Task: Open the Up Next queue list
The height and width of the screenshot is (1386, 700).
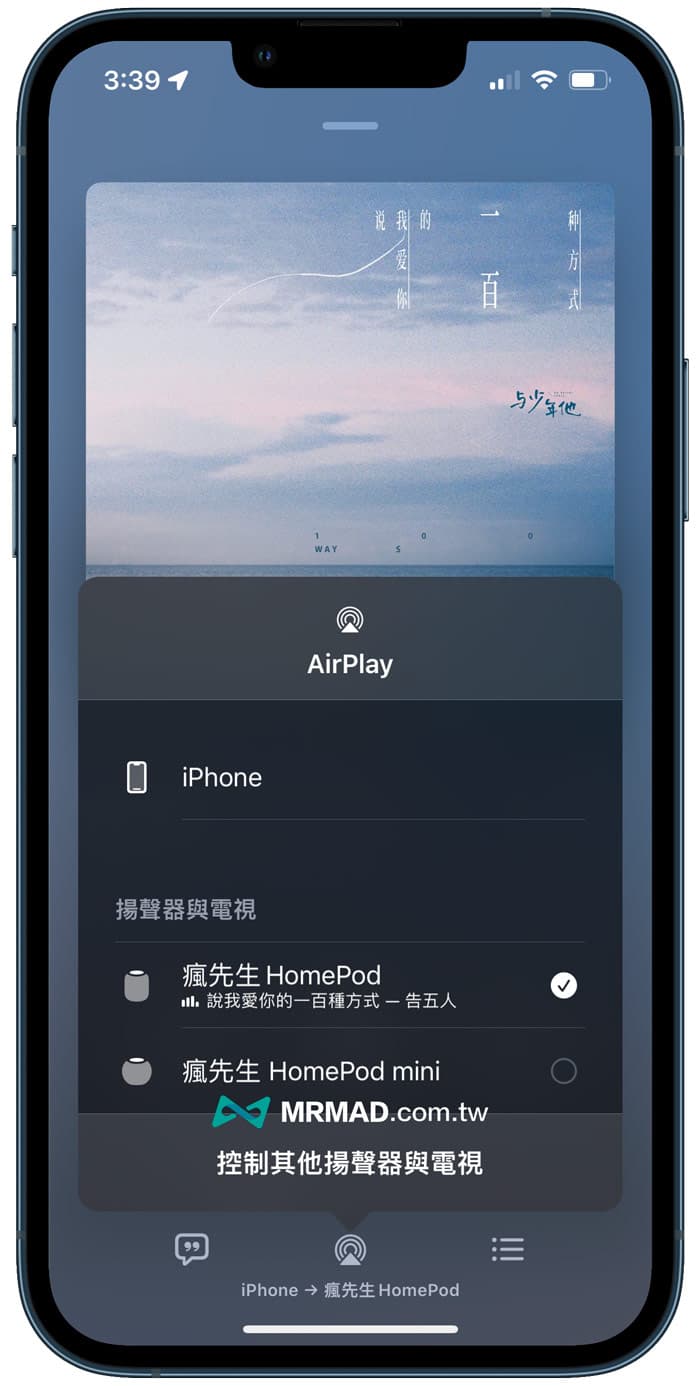Action: (x=508, y=1249)
